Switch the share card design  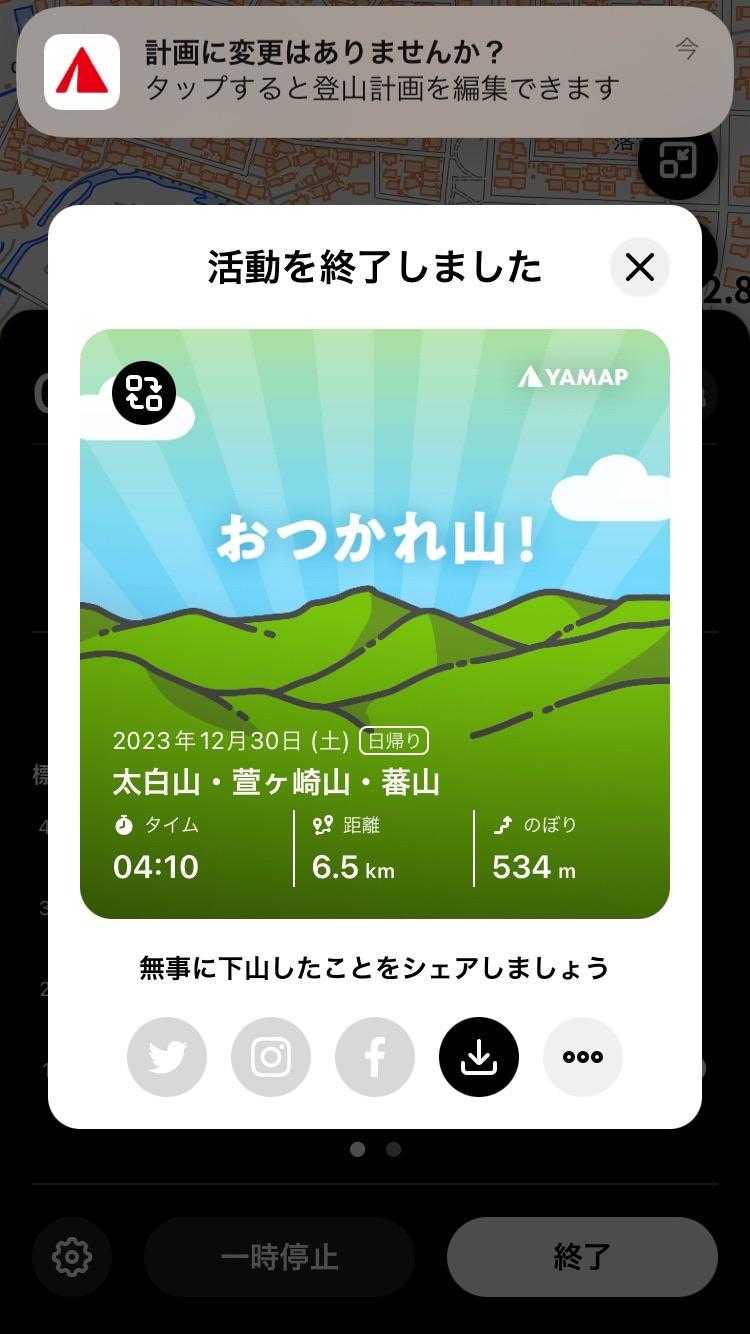(144, 393)
